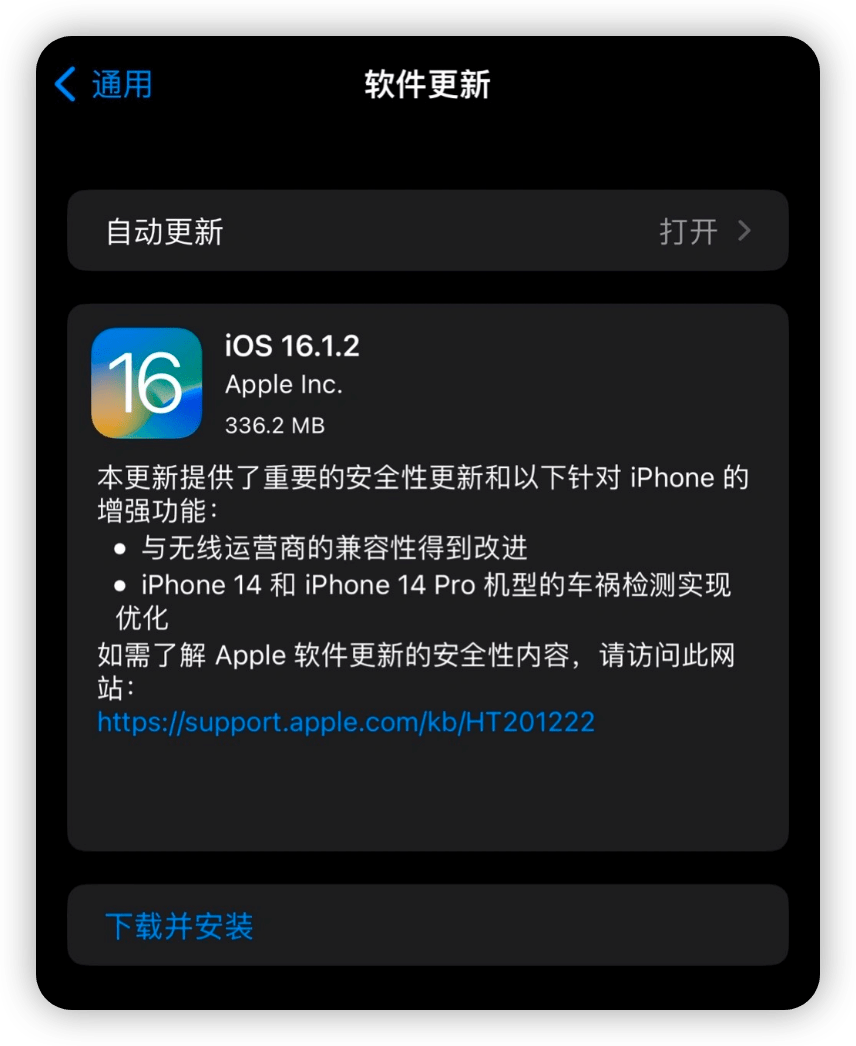The width and height of the screenshot is (856, 1046).
Task: Open the 自动更新 settings row
Action: (x=428, y=231)
